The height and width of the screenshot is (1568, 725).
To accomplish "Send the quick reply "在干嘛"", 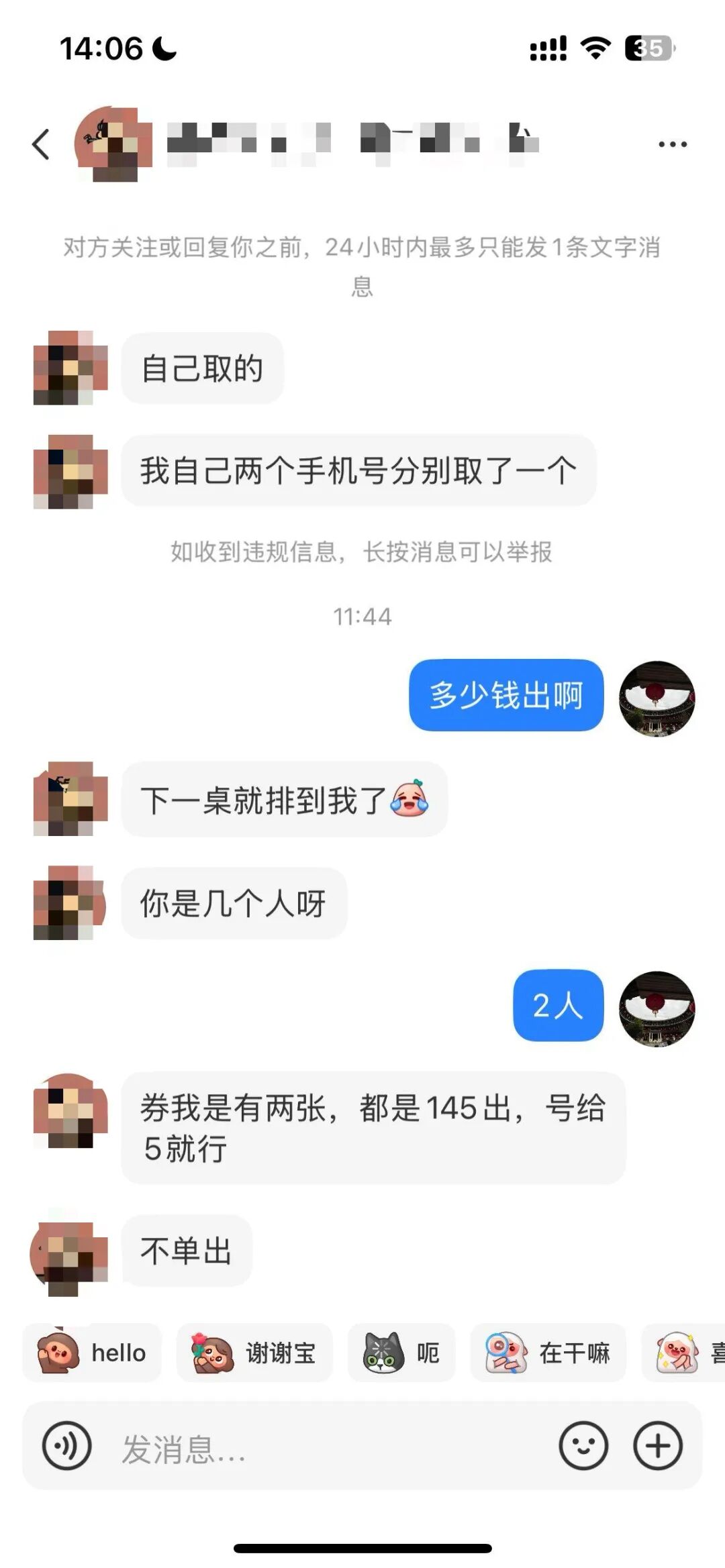I will pyautogui.click(x=548, y=1353).
